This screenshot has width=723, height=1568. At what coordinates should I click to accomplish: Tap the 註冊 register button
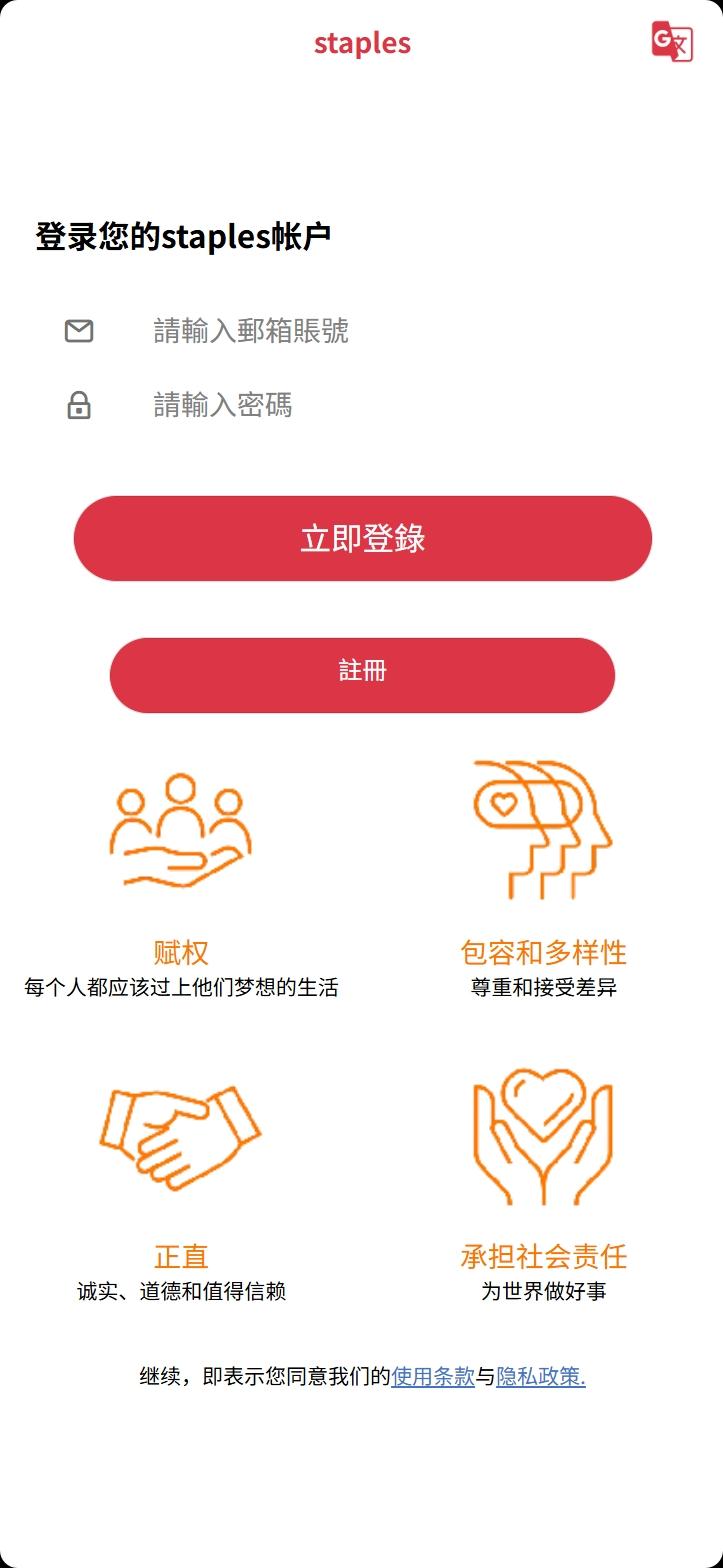(362, 675)
